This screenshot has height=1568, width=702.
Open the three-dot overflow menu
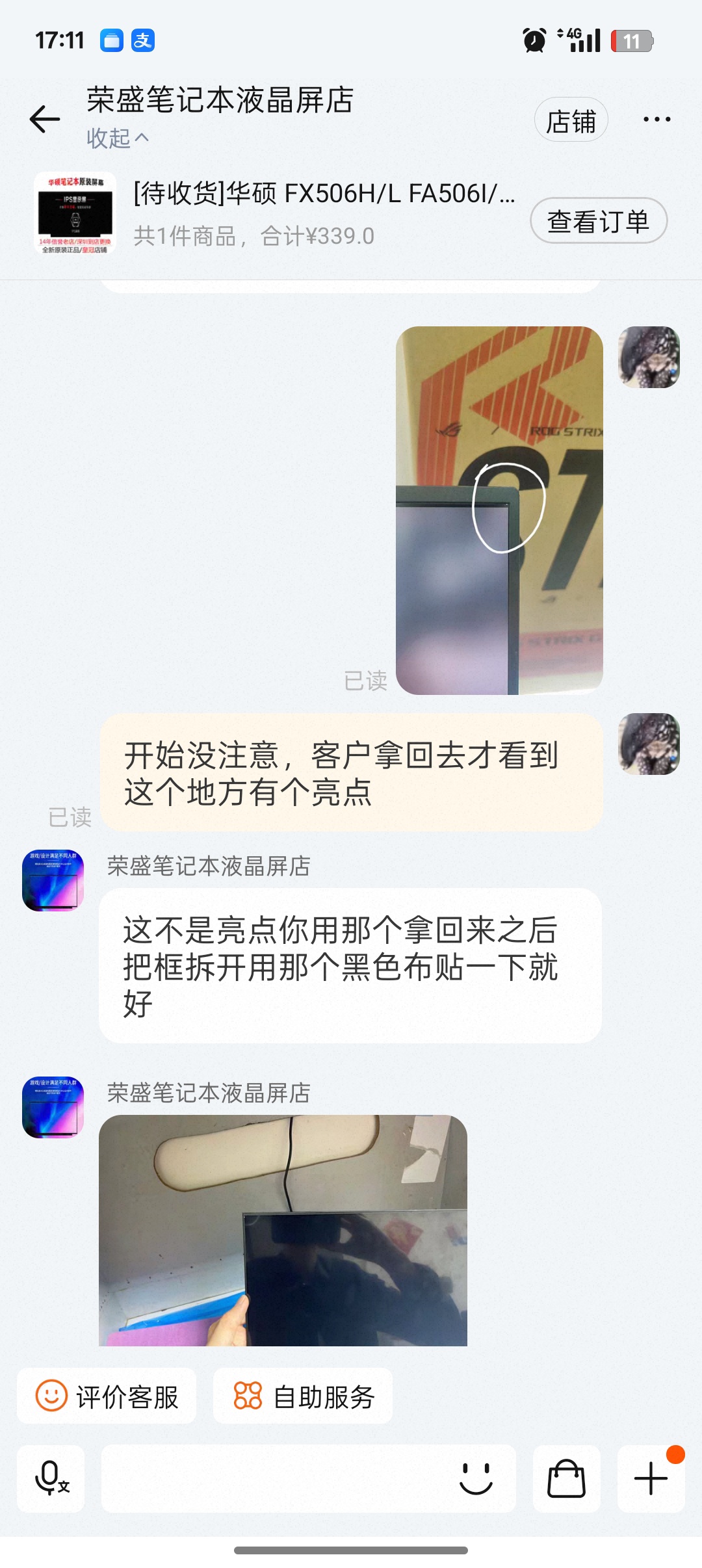(x=656, y=120)
